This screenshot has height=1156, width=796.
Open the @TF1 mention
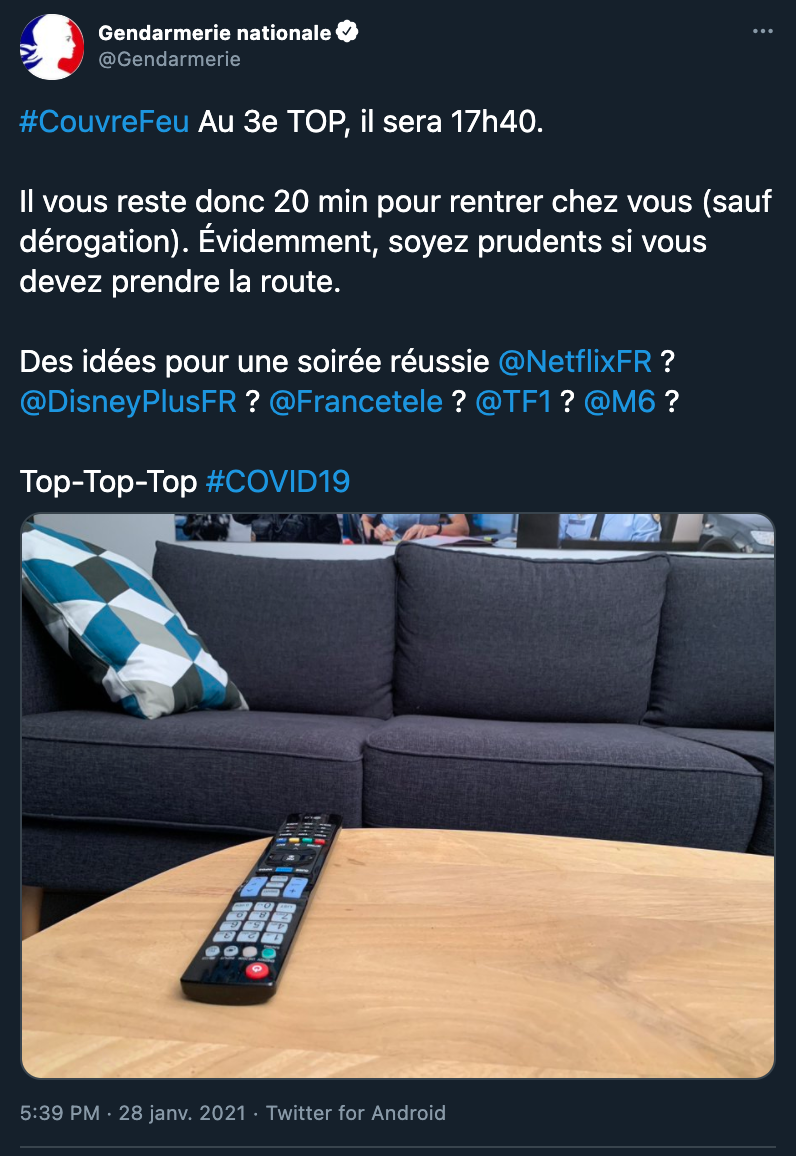513,402
